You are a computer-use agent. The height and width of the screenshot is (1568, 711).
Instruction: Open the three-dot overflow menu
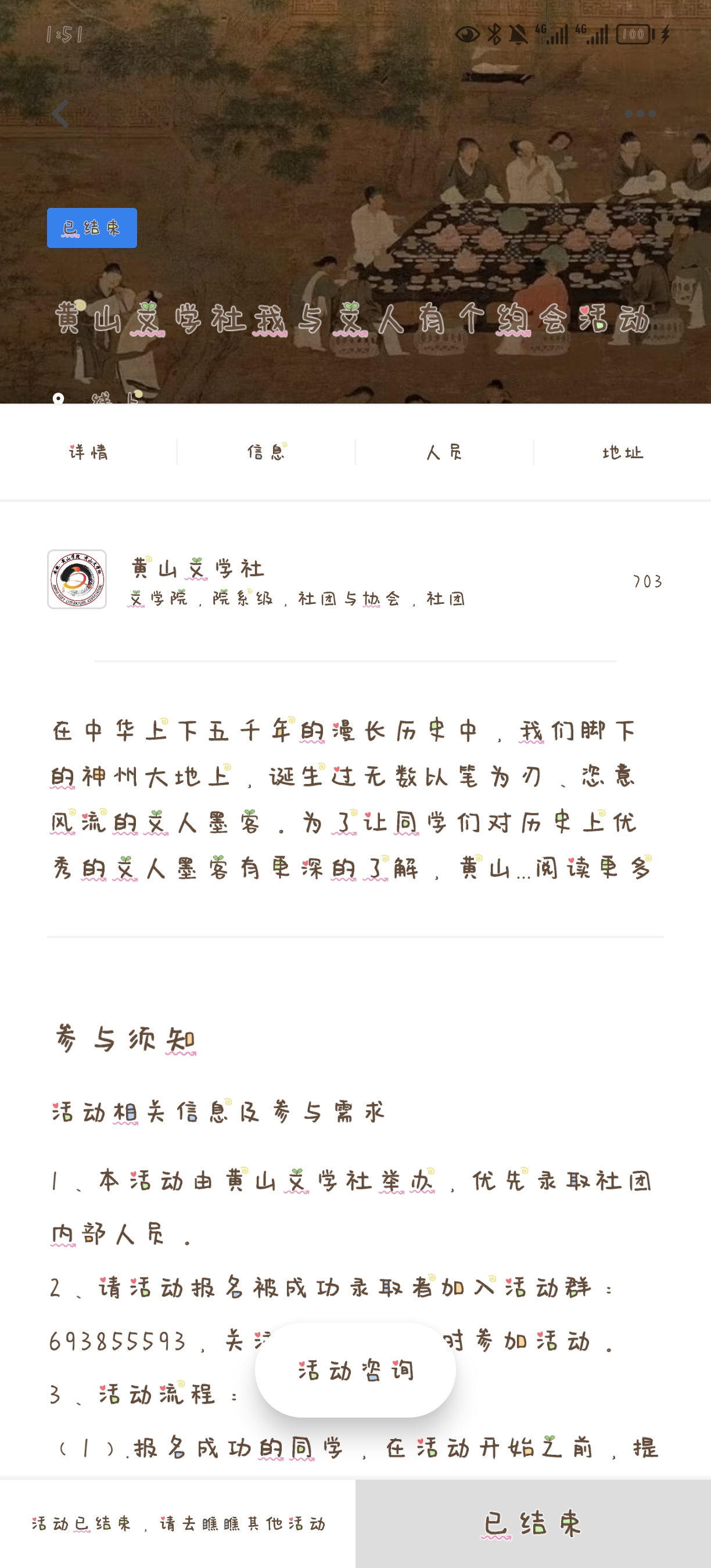pos(640,114)
